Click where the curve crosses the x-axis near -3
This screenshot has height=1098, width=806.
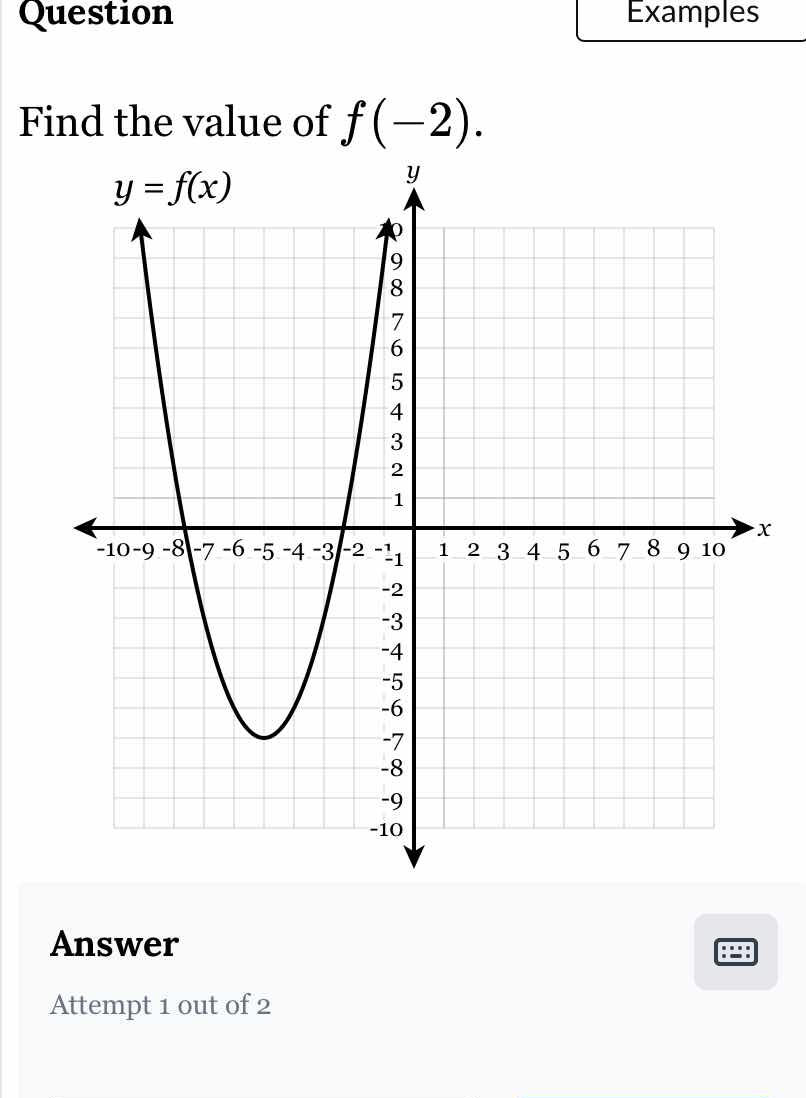pos(341,527)
